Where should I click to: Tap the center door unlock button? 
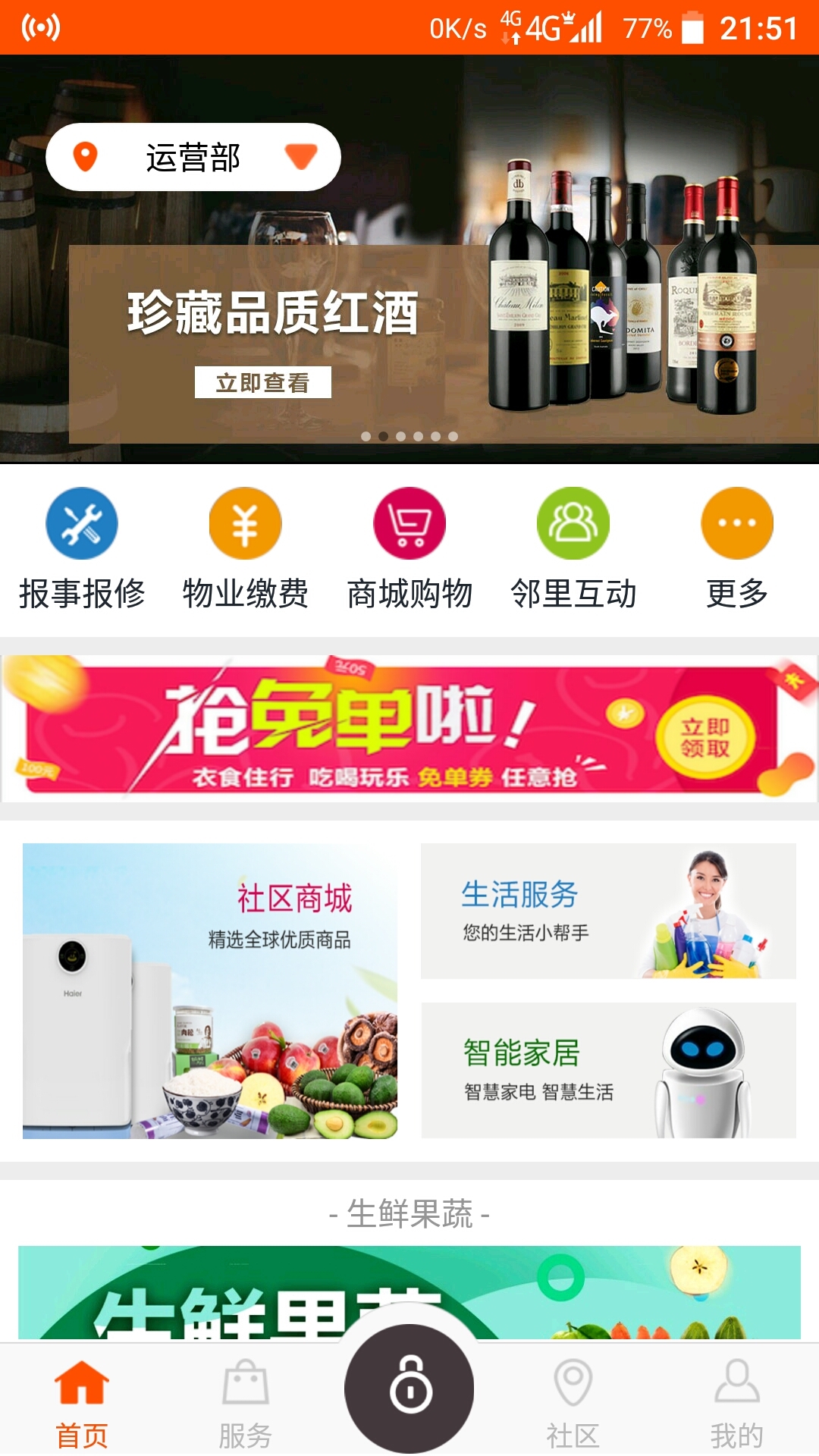click(409, 1389)
